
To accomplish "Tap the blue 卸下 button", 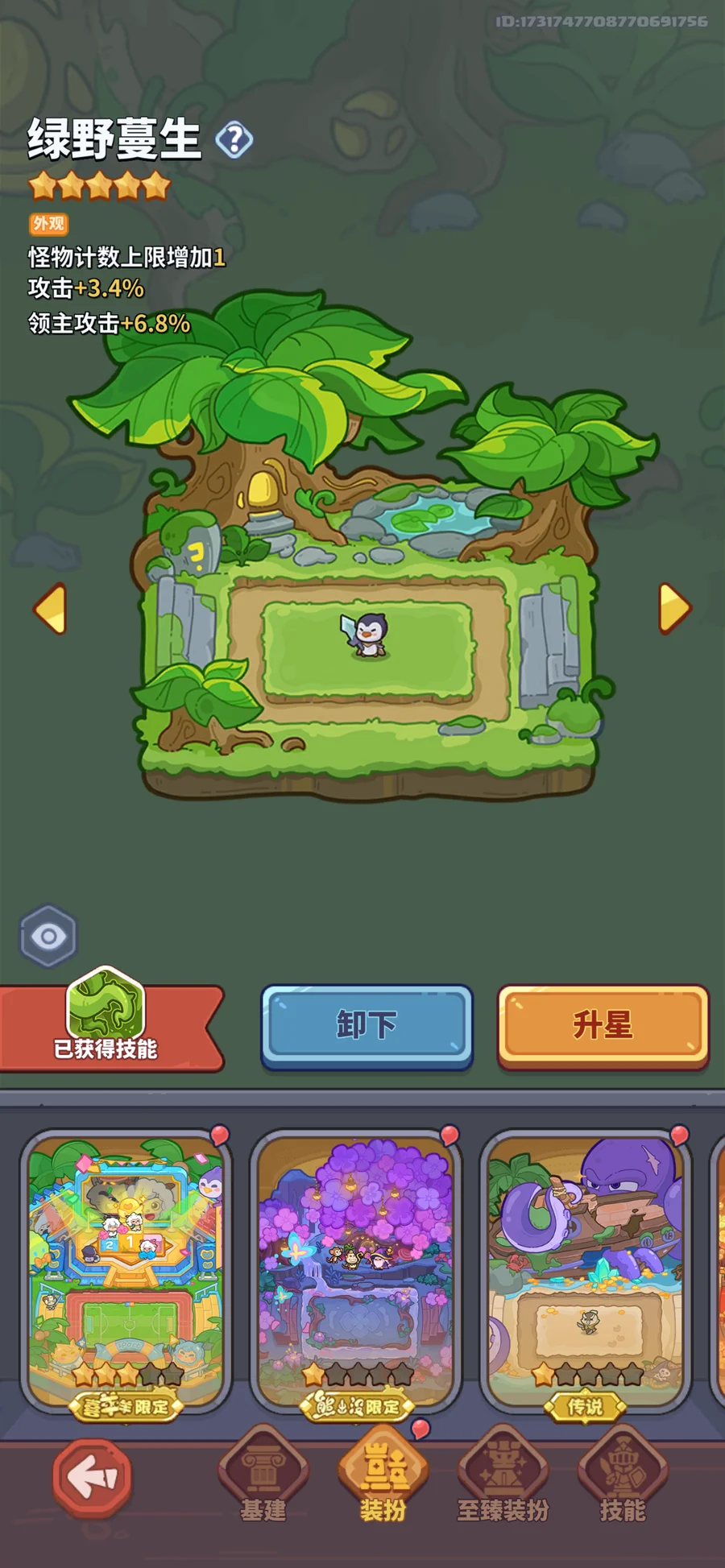I will [x=367, y=1027].
